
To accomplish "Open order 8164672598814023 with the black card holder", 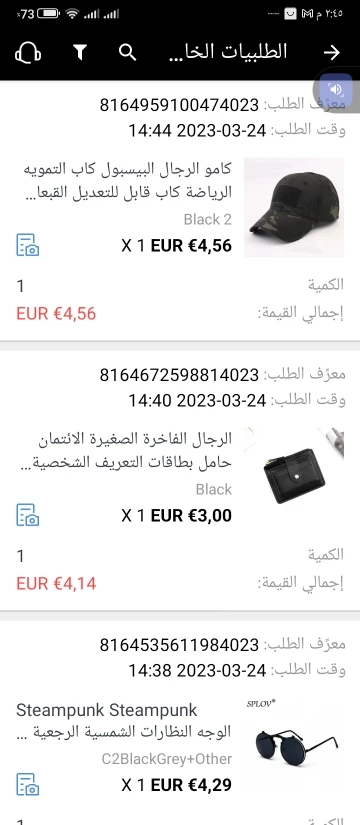I will click(180, 481).
